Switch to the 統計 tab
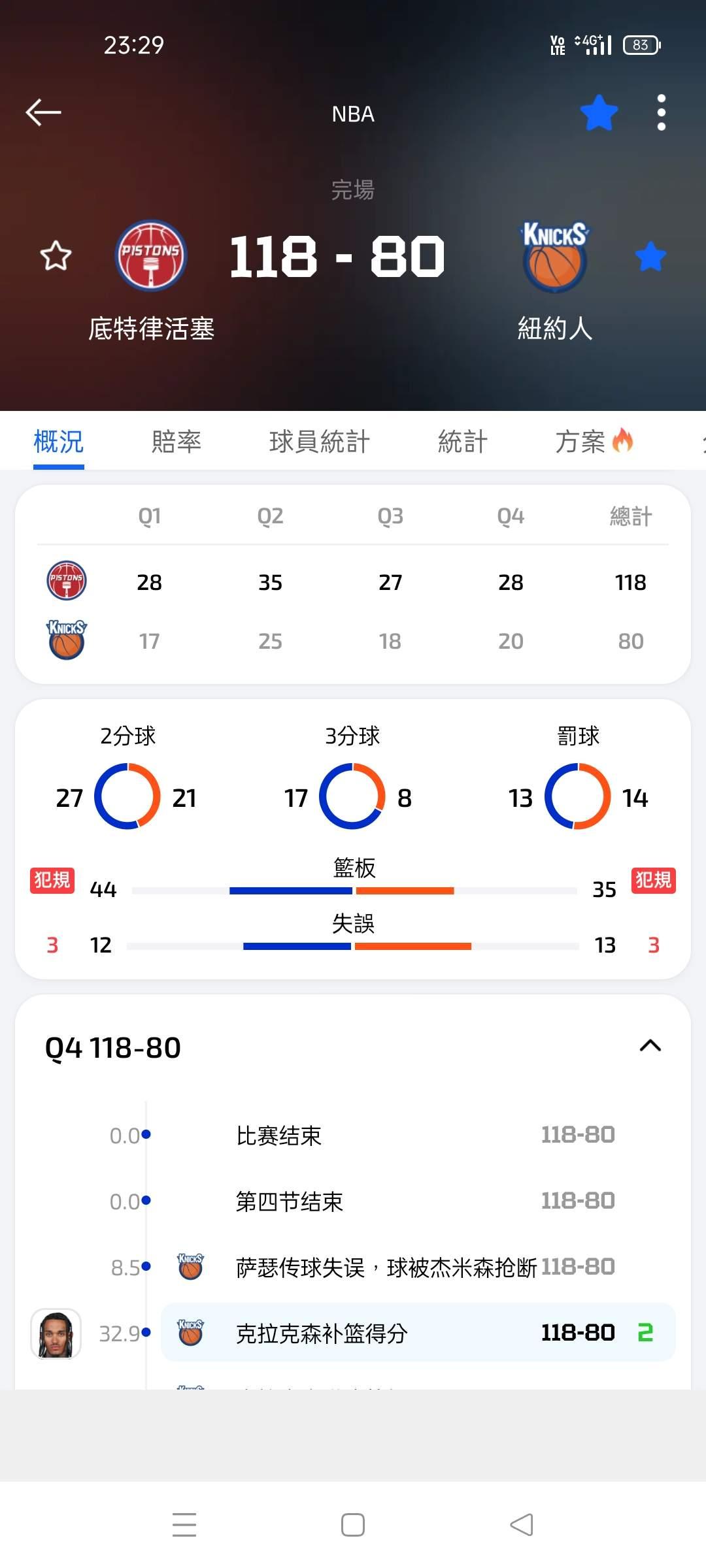This screenshot has height=1568, width=706. (462, 442)
